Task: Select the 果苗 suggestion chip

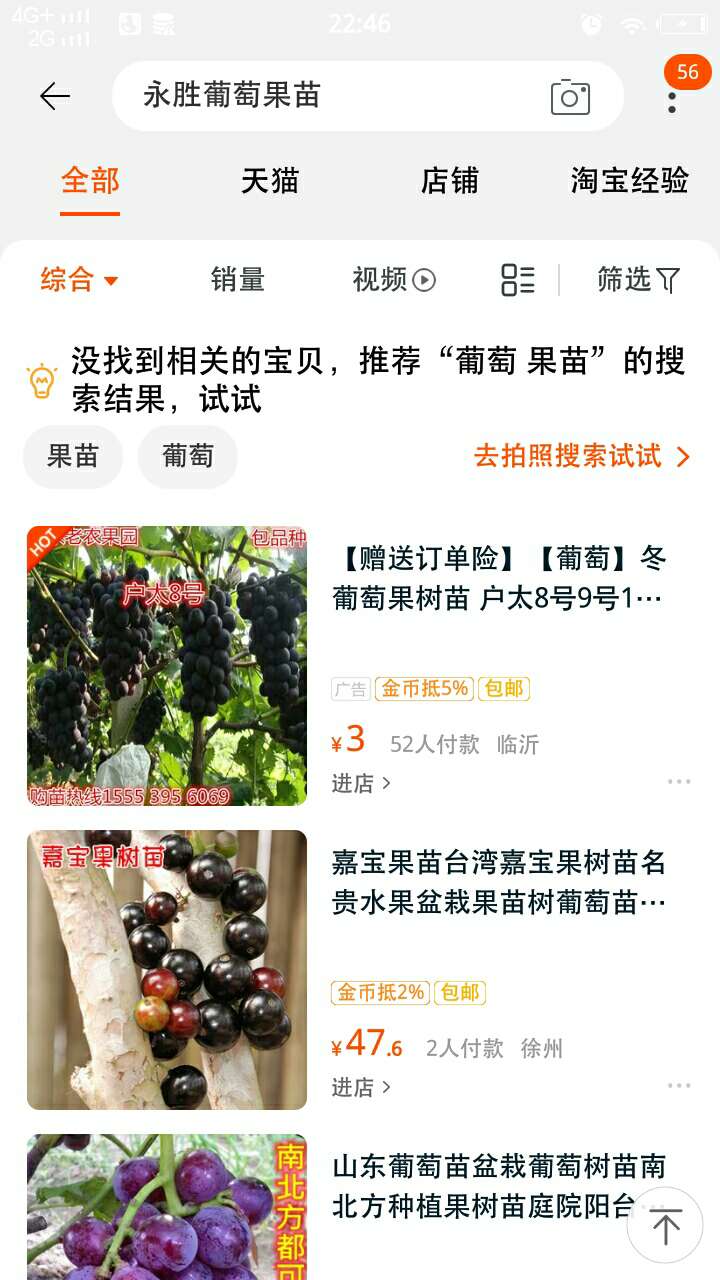Action: point(73,457)
